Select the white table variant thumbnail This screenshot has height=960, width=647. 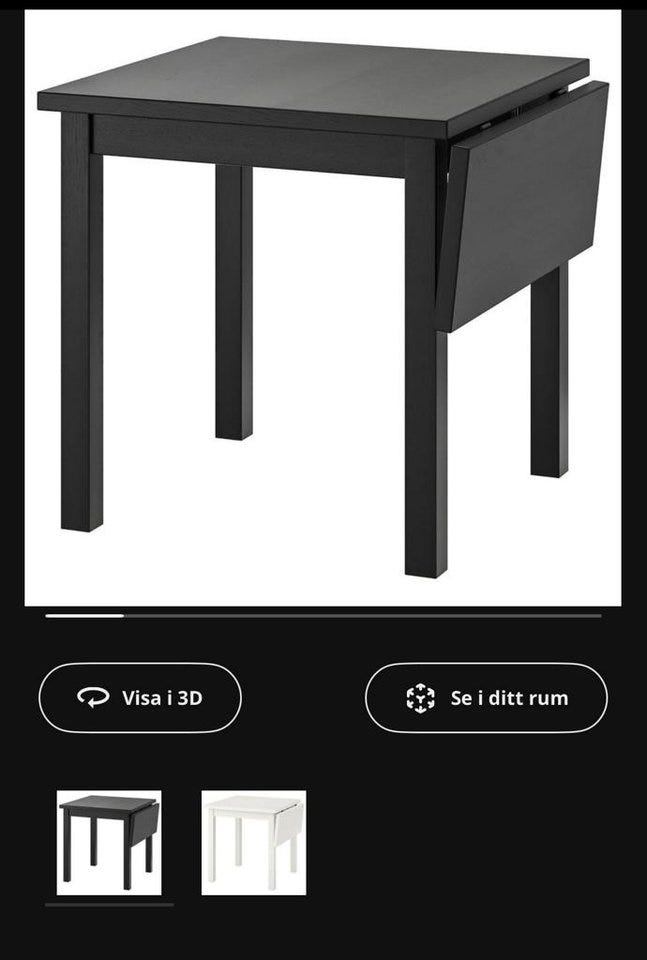254,842
